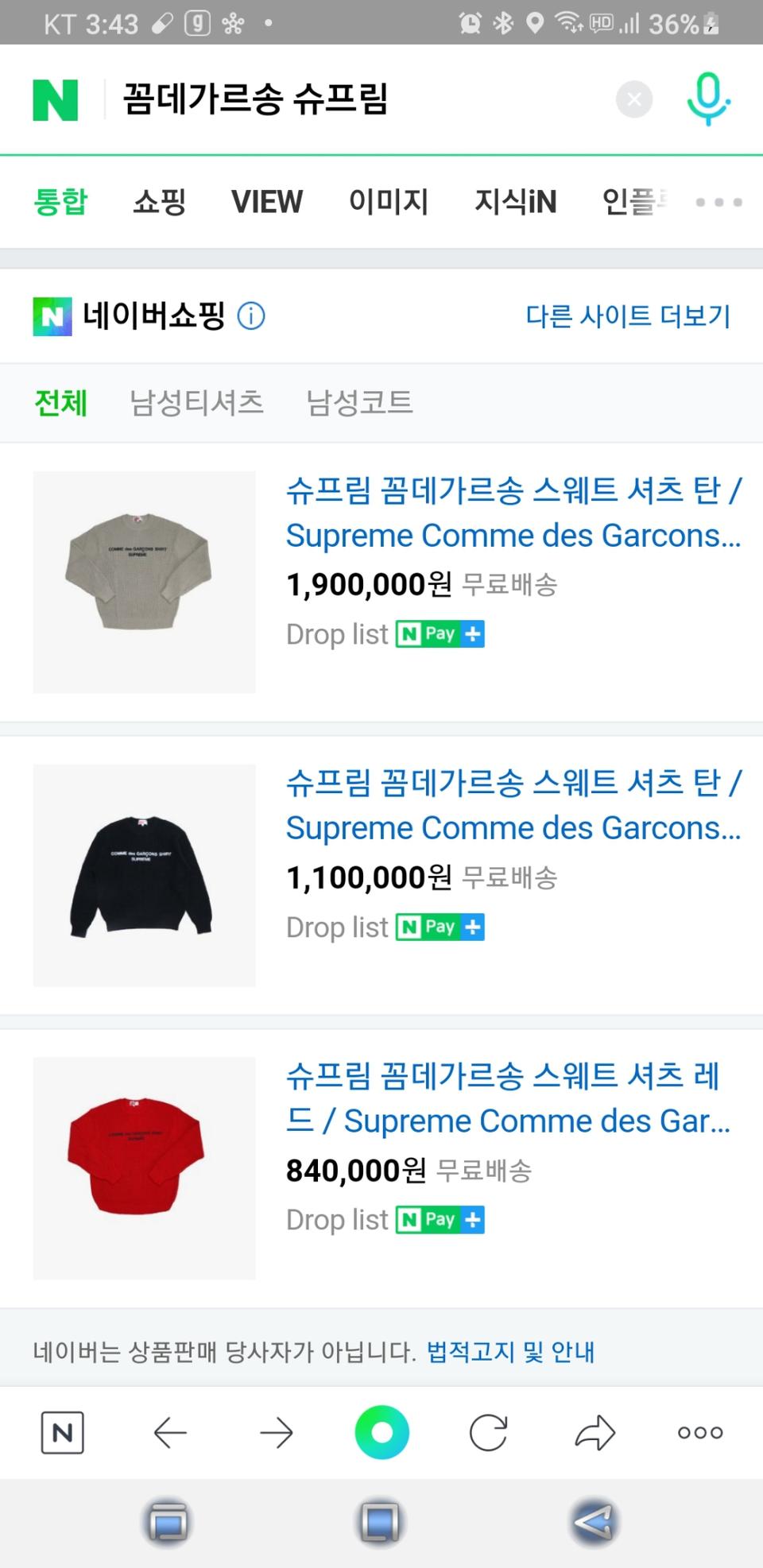Open the information icon next to 네이버쇼핑

(x=250, y=316)
